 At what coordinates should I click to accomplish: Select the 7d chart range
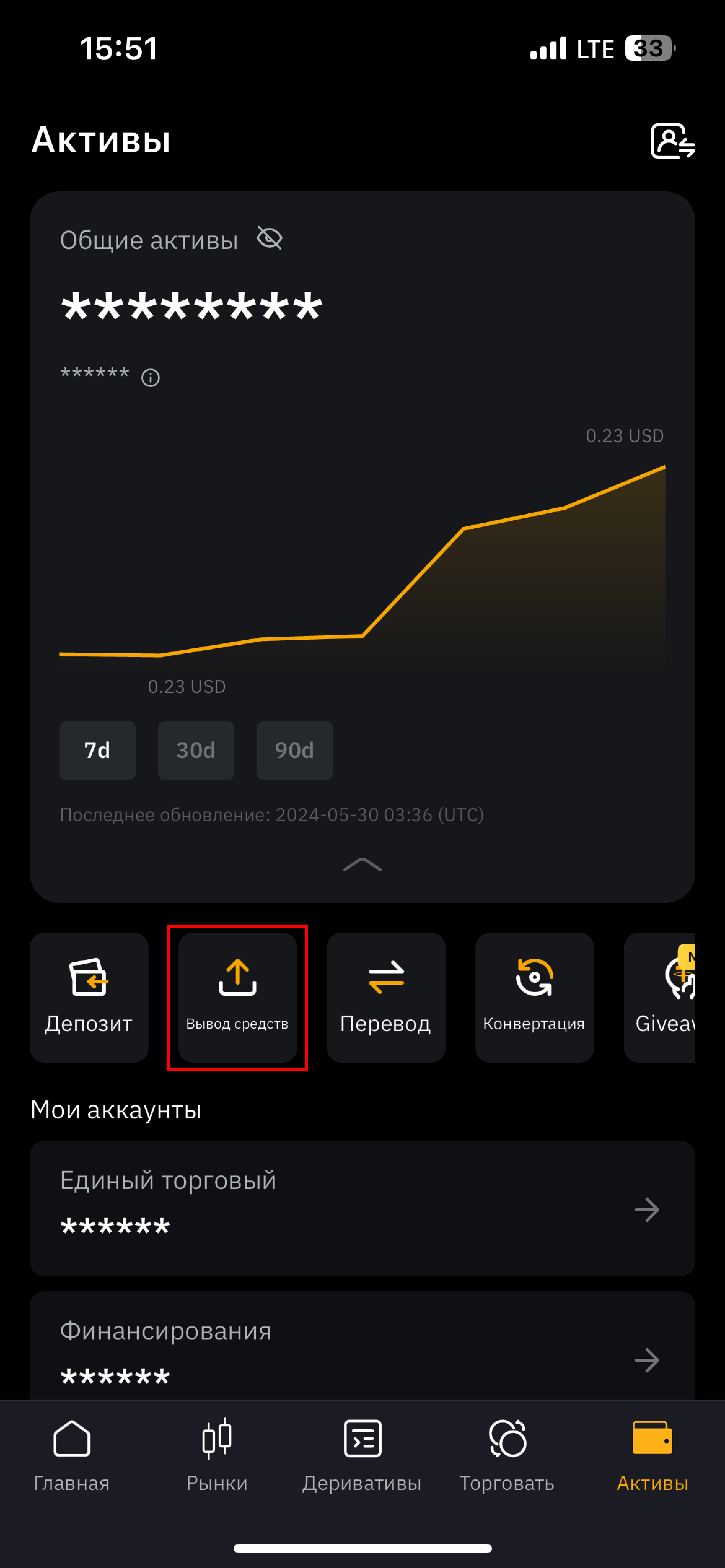[97, 750]
